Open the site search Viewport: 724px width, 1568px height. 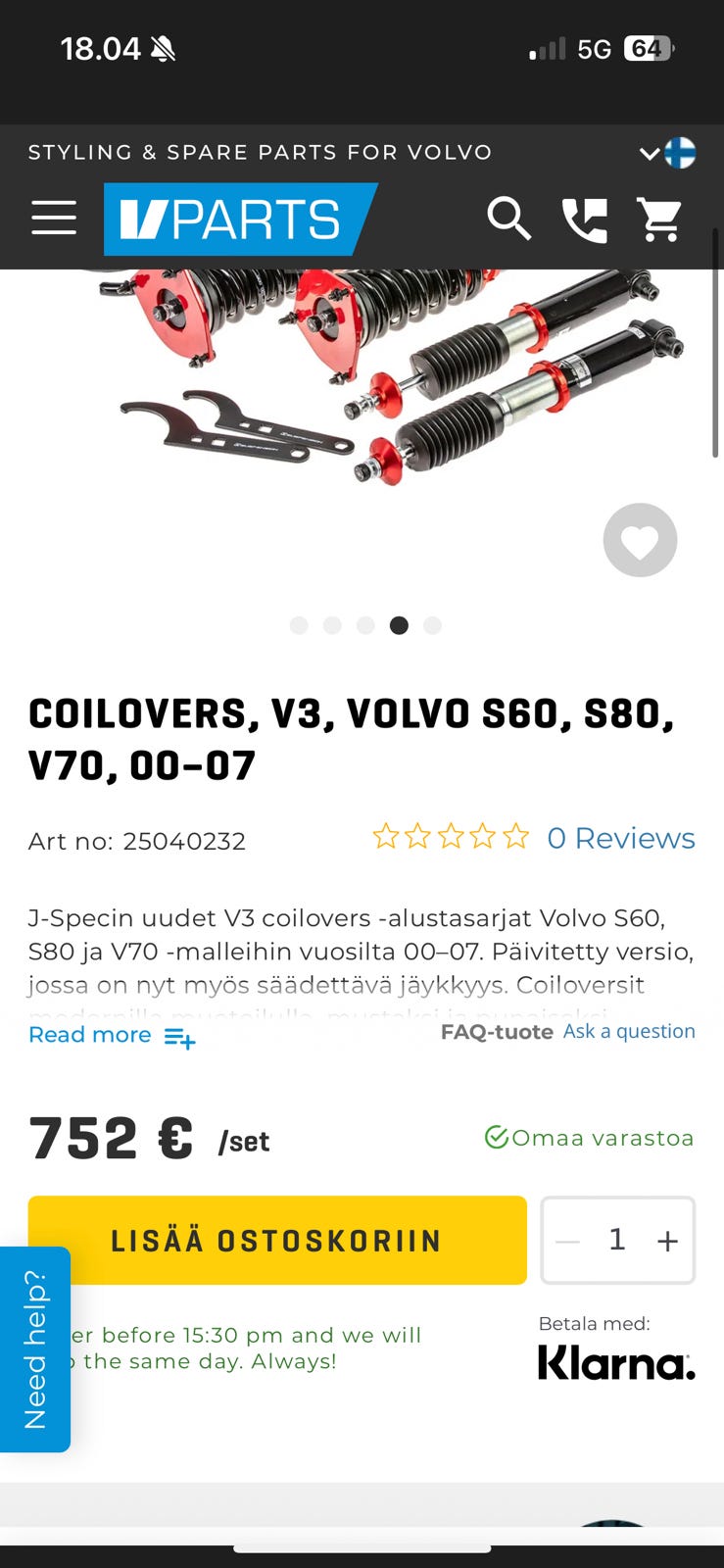[x=509, y=220]
